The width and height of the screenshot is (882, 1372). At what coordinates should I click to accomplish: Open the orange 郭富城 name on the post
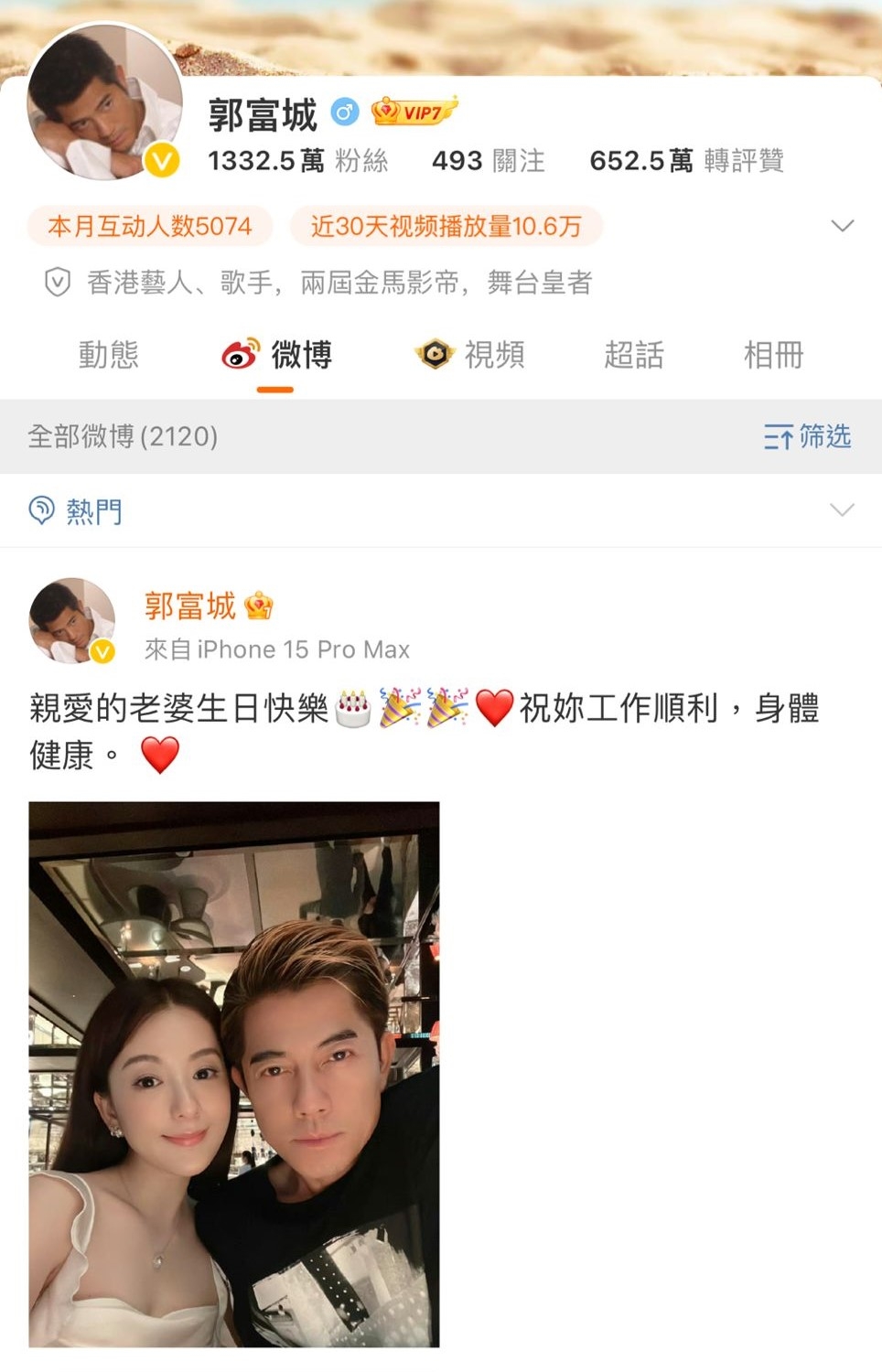pos(190,606)
